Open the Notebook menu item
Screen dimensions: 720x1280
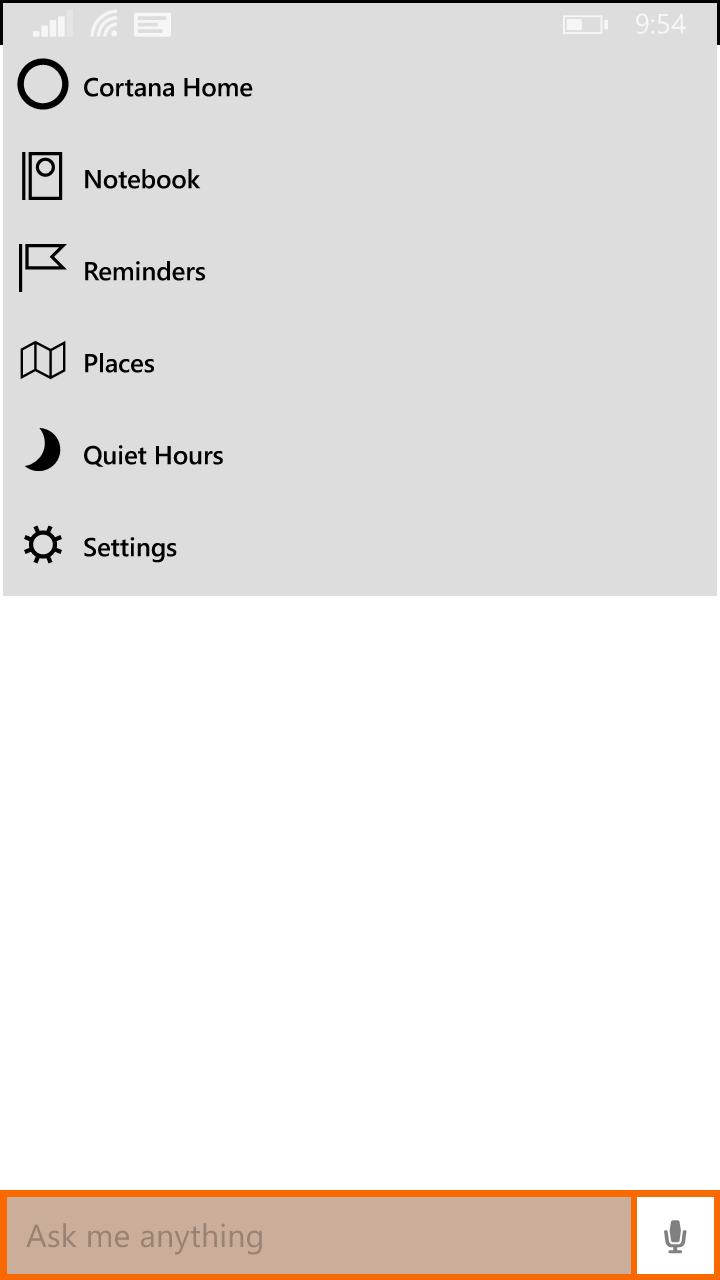(360, 179)
